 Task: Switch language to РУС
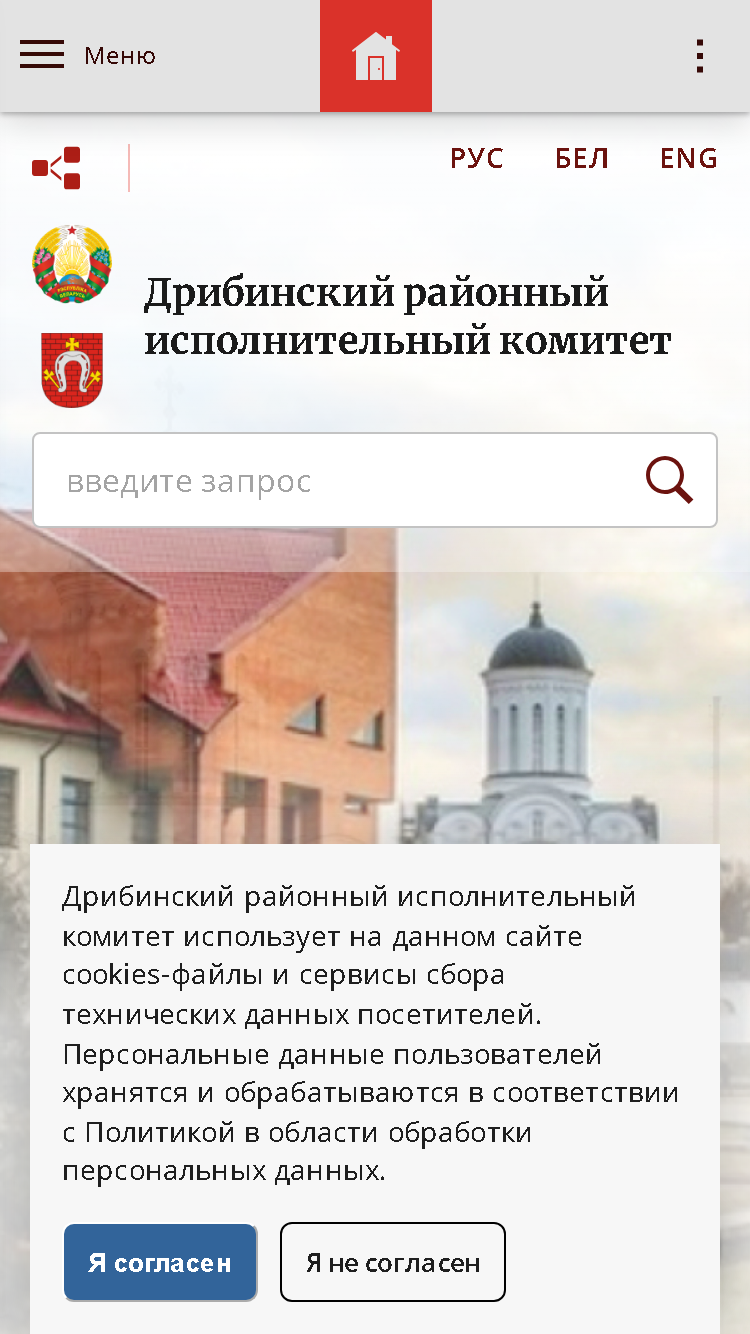pyautogui.click(x=477, y=159)
